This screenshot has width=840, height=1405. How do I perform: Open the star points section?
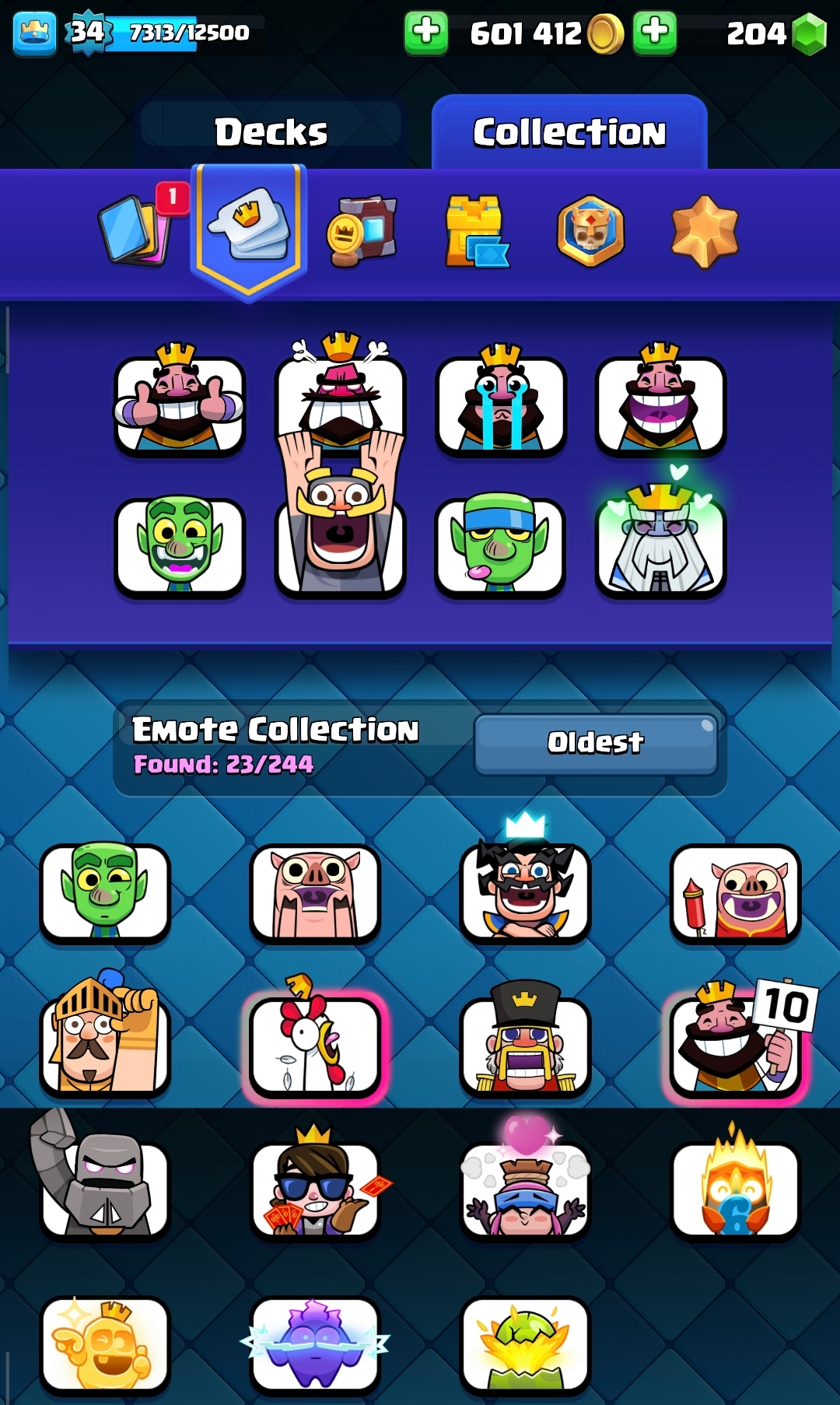tap(704, 231)
